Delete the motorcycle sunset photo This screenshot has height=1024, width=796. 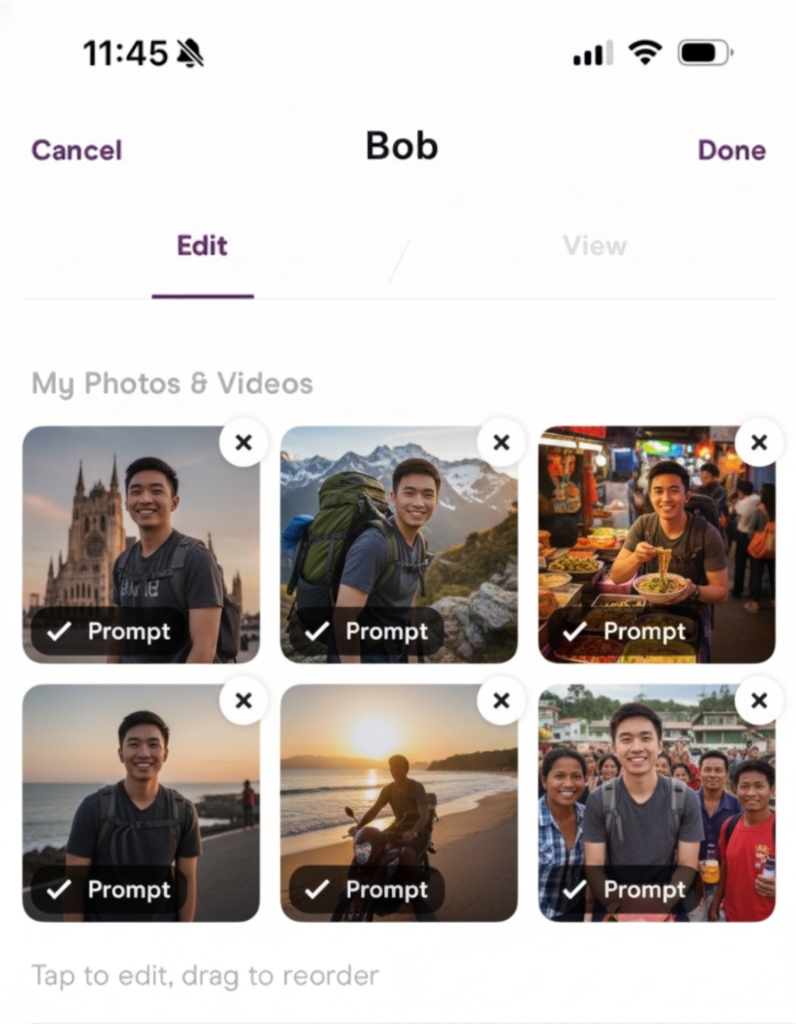501,700
